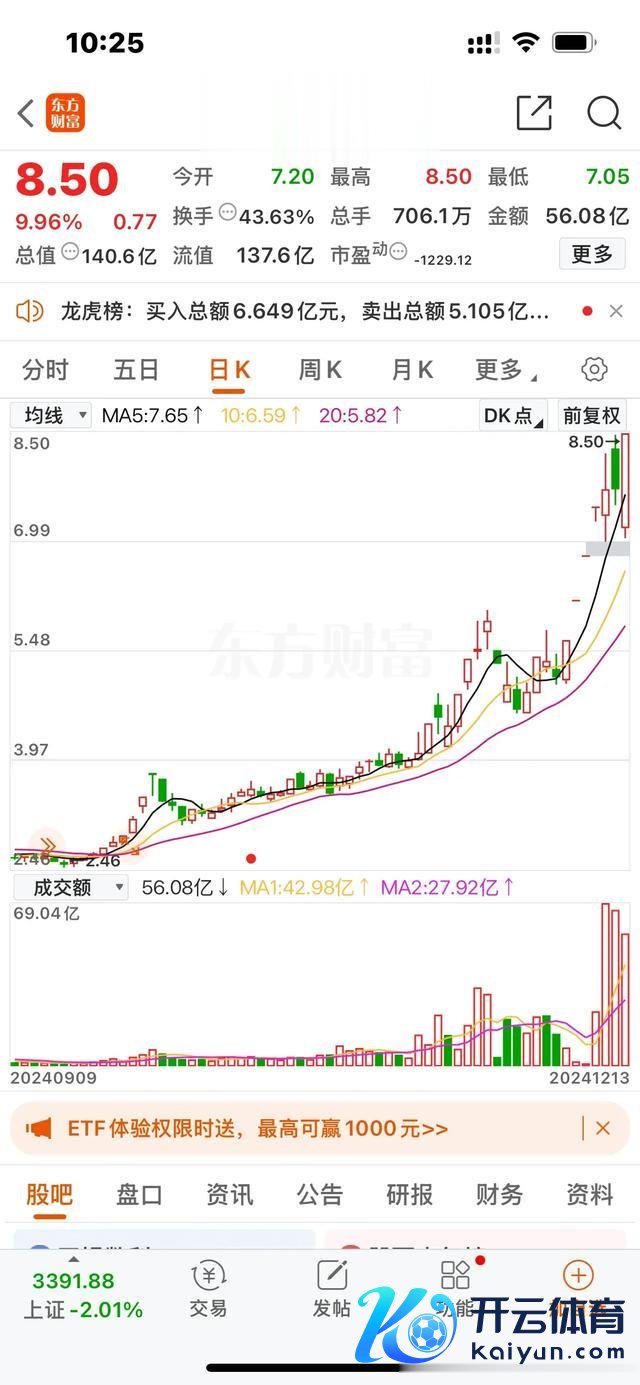This screenshot has width=640, height=1385.
Task: Switch to the 分时 chart tab
Action: (45, 370)
